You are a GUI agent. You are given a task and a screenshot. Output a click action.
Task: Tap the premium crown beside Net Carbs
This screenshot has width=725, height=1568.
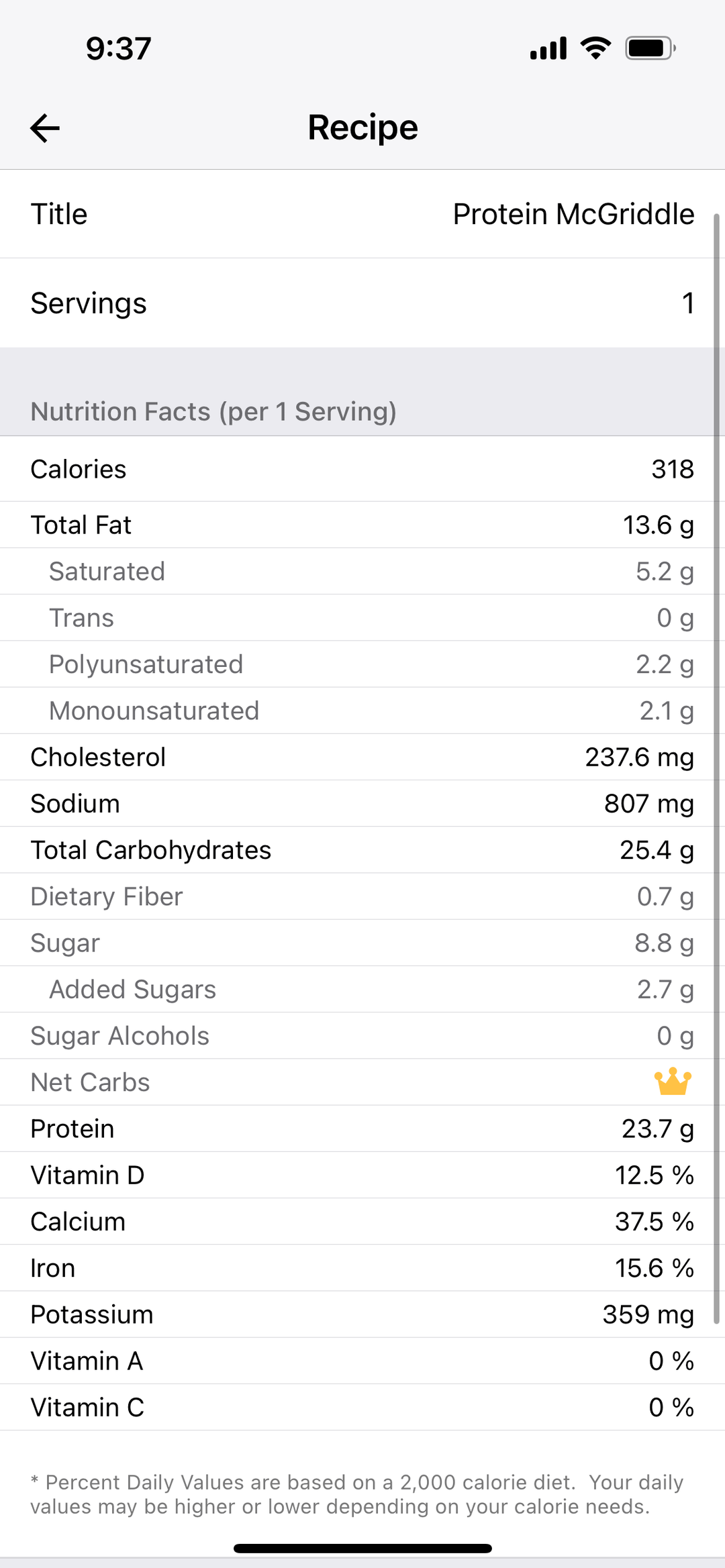click(x=673, y=1082)
